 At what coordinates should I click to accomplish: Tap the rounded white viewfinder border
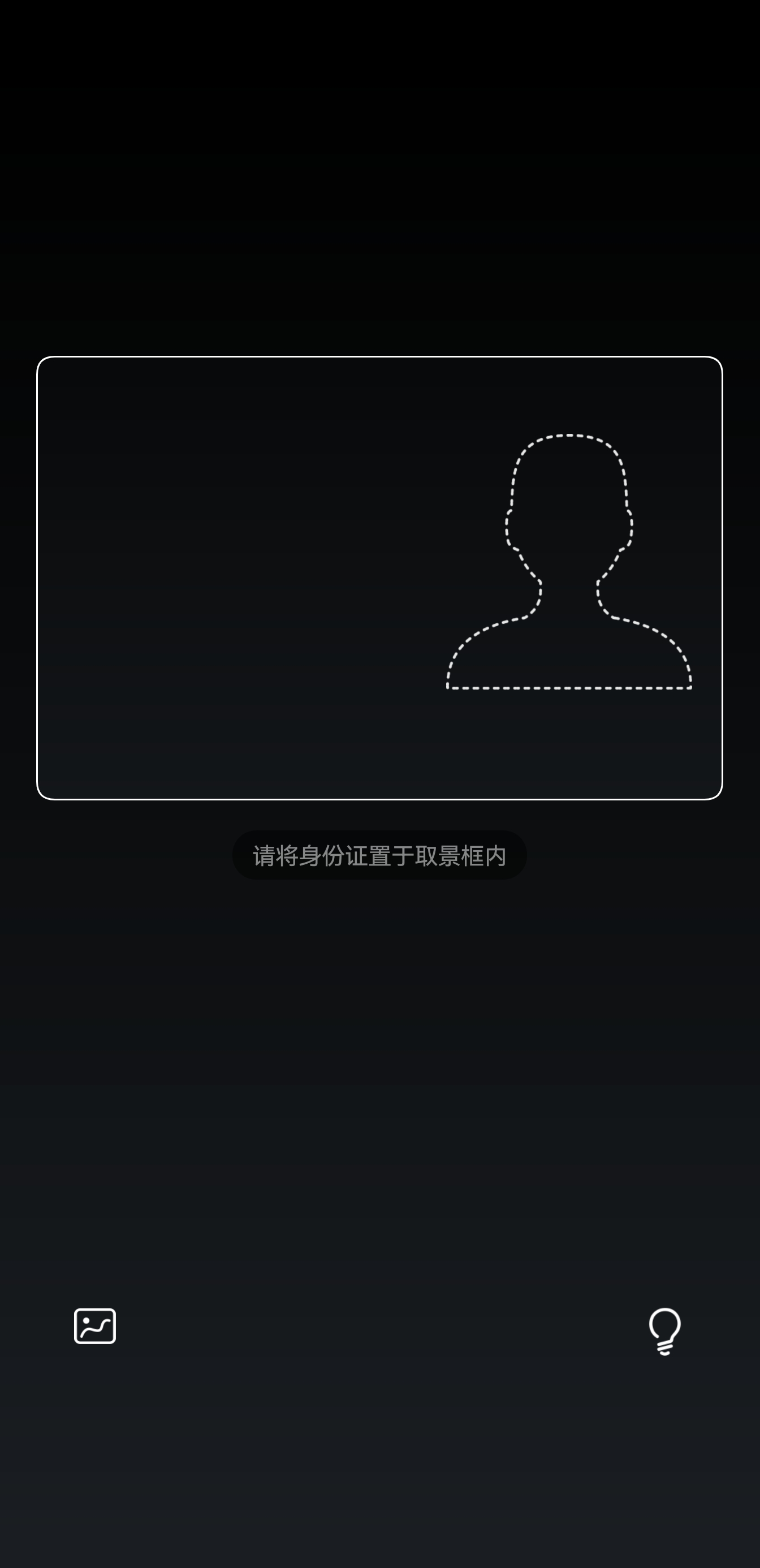379,359
